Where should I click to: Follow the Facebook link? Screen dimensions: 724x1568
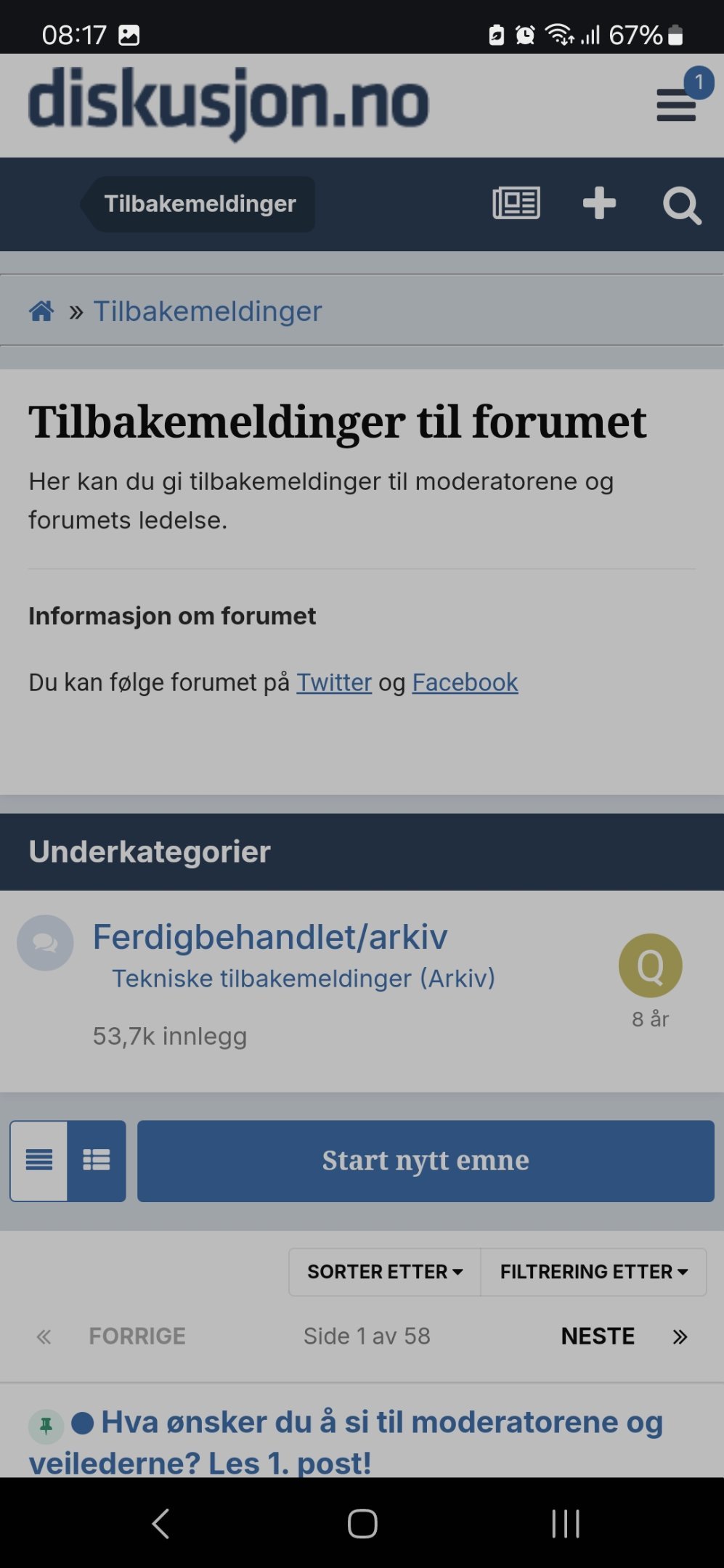pyautogui.click(x=465, y=682)
